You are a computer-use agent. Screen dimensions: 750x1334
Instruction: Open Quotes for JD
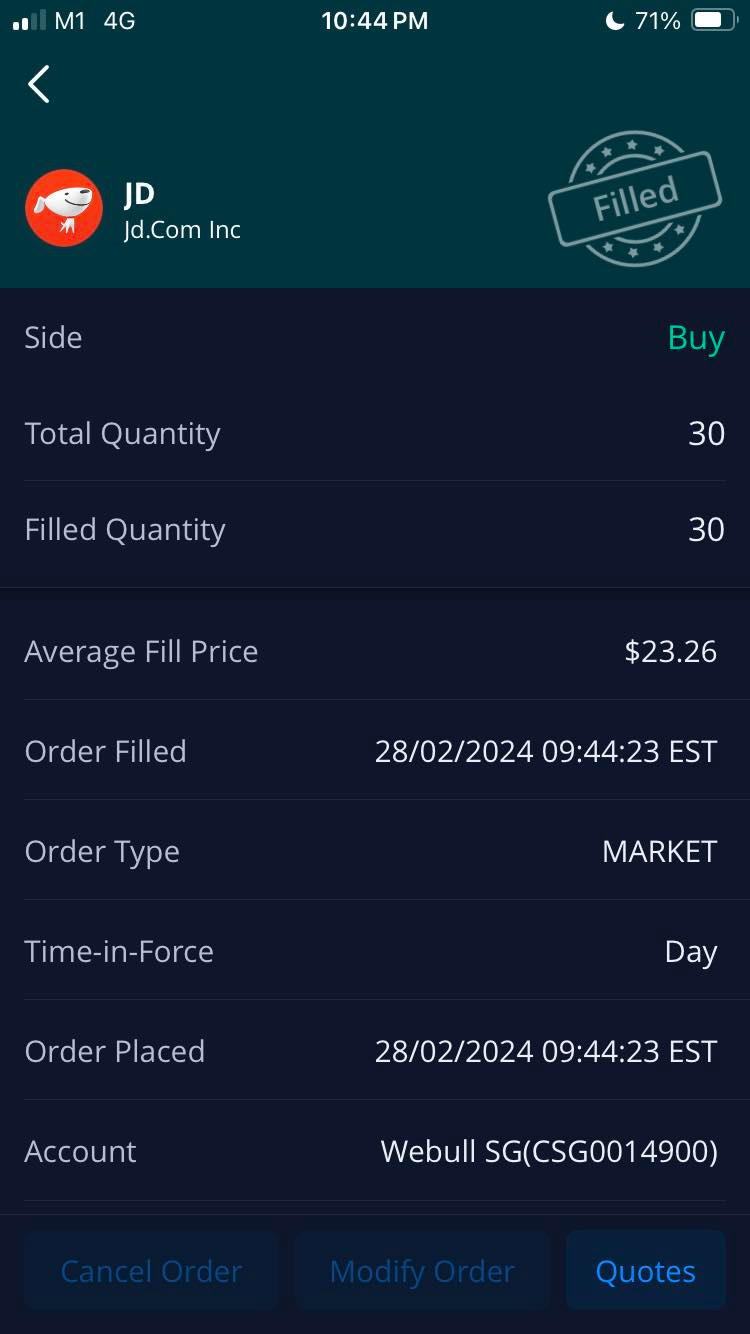pyautogui.click(x=645, y=1271)
